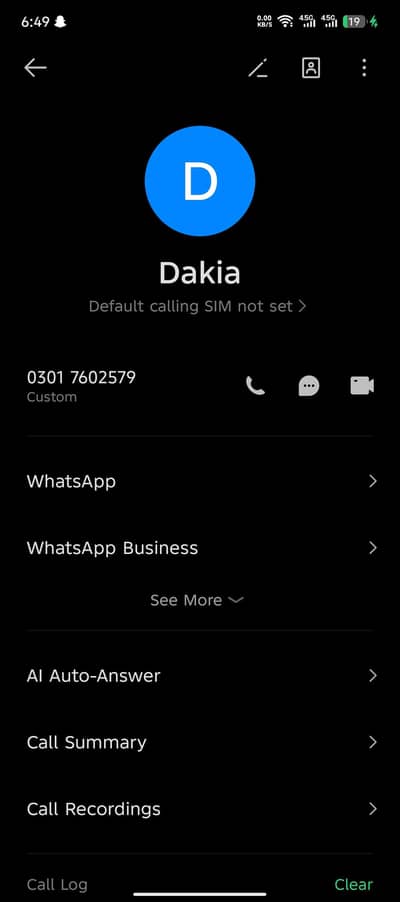This screenshot has width=400, height=902.
Task: Start a video call with Dakia
Action: click(363, 385)
